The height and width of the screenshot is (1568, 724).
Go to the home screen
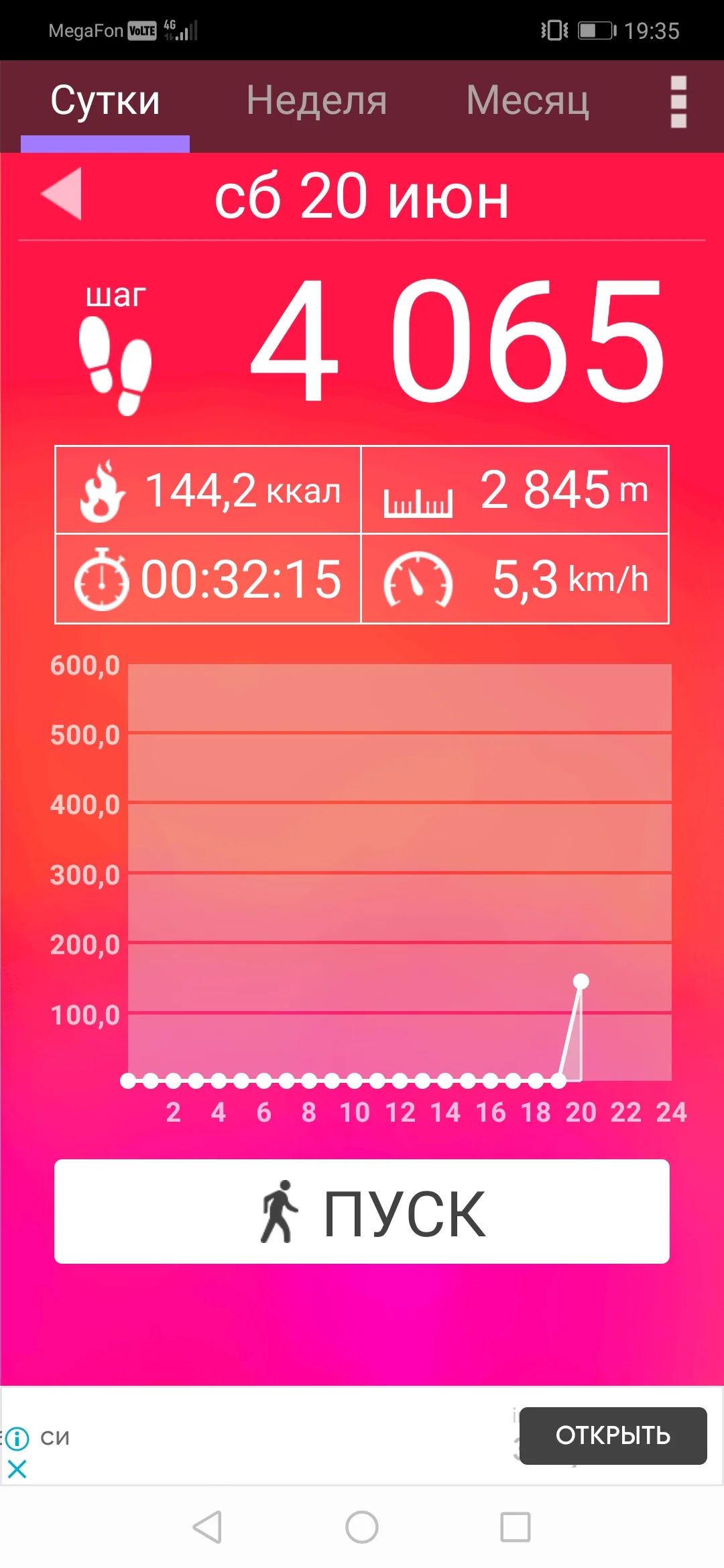(x=362, y=1527)
